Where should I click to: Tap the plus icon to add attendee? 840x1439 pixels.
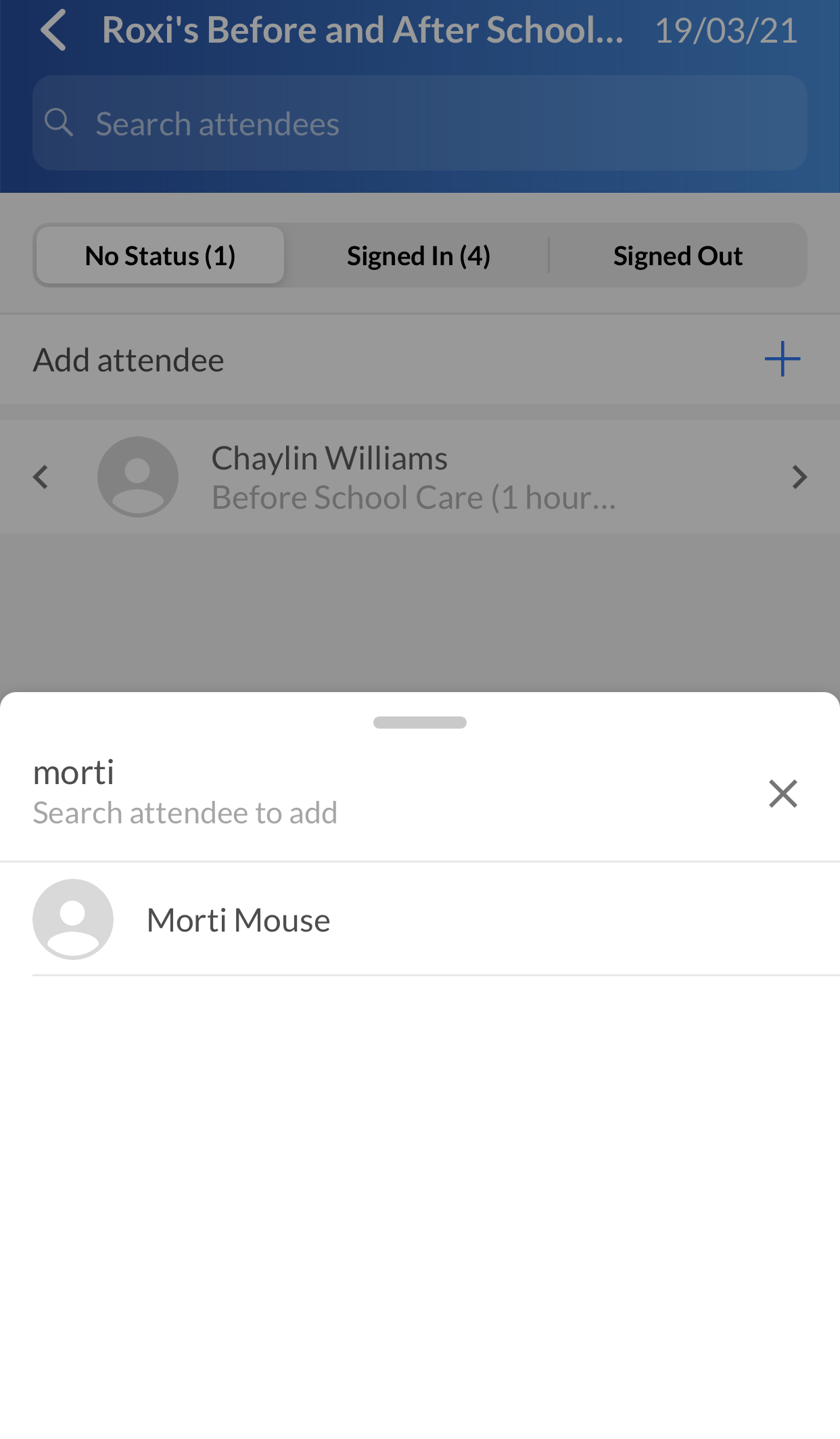782,359
